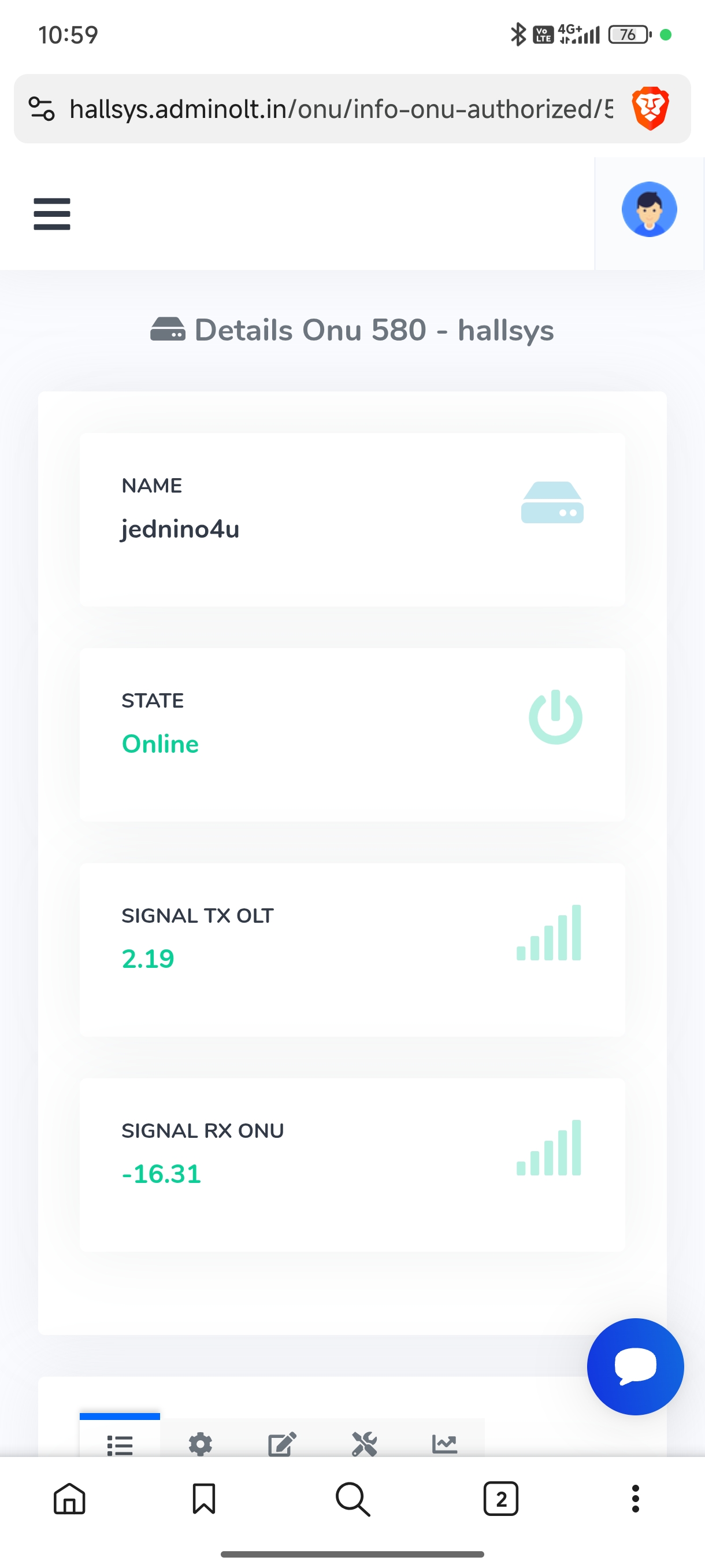Screen dimensions: 705x1568
Task: Switch to the chart graph tab
Action: point(444,1443)
